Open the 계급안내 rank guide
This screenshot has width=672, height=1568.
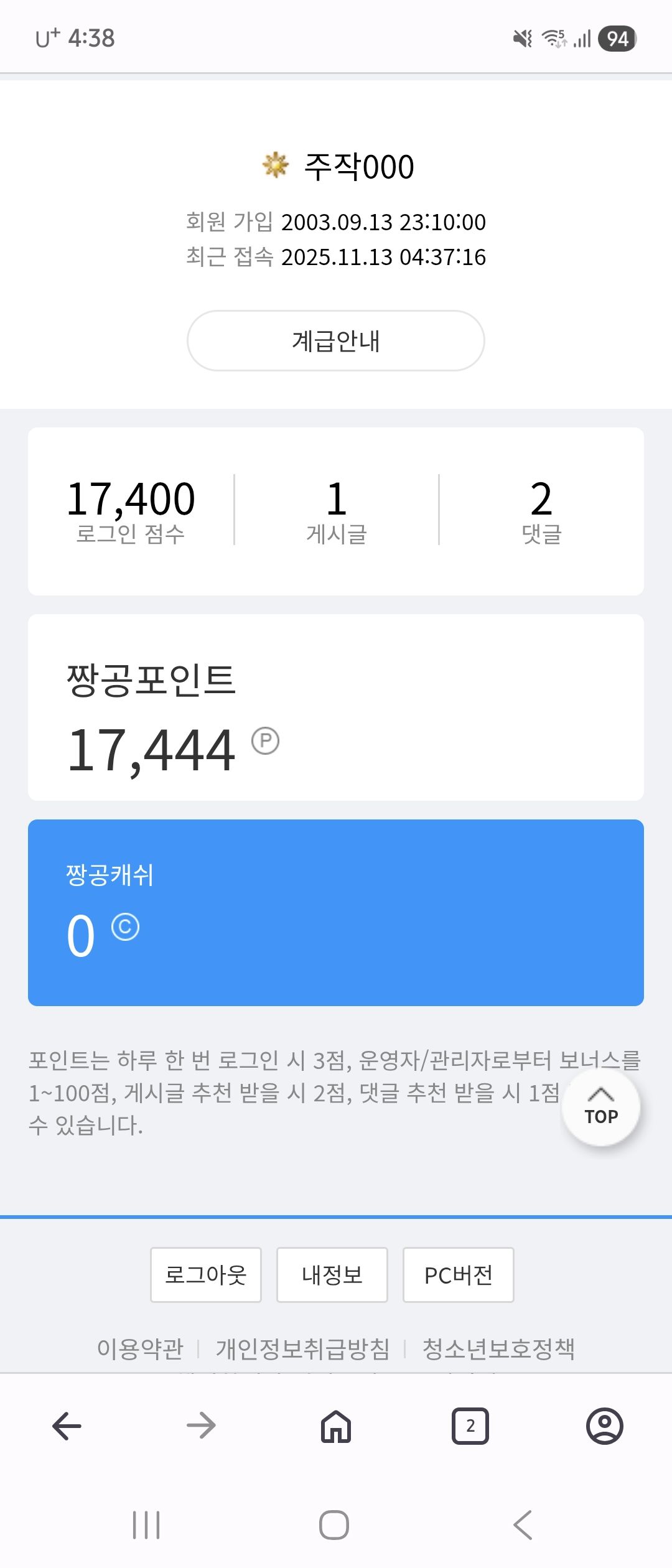tap(335, 341)
